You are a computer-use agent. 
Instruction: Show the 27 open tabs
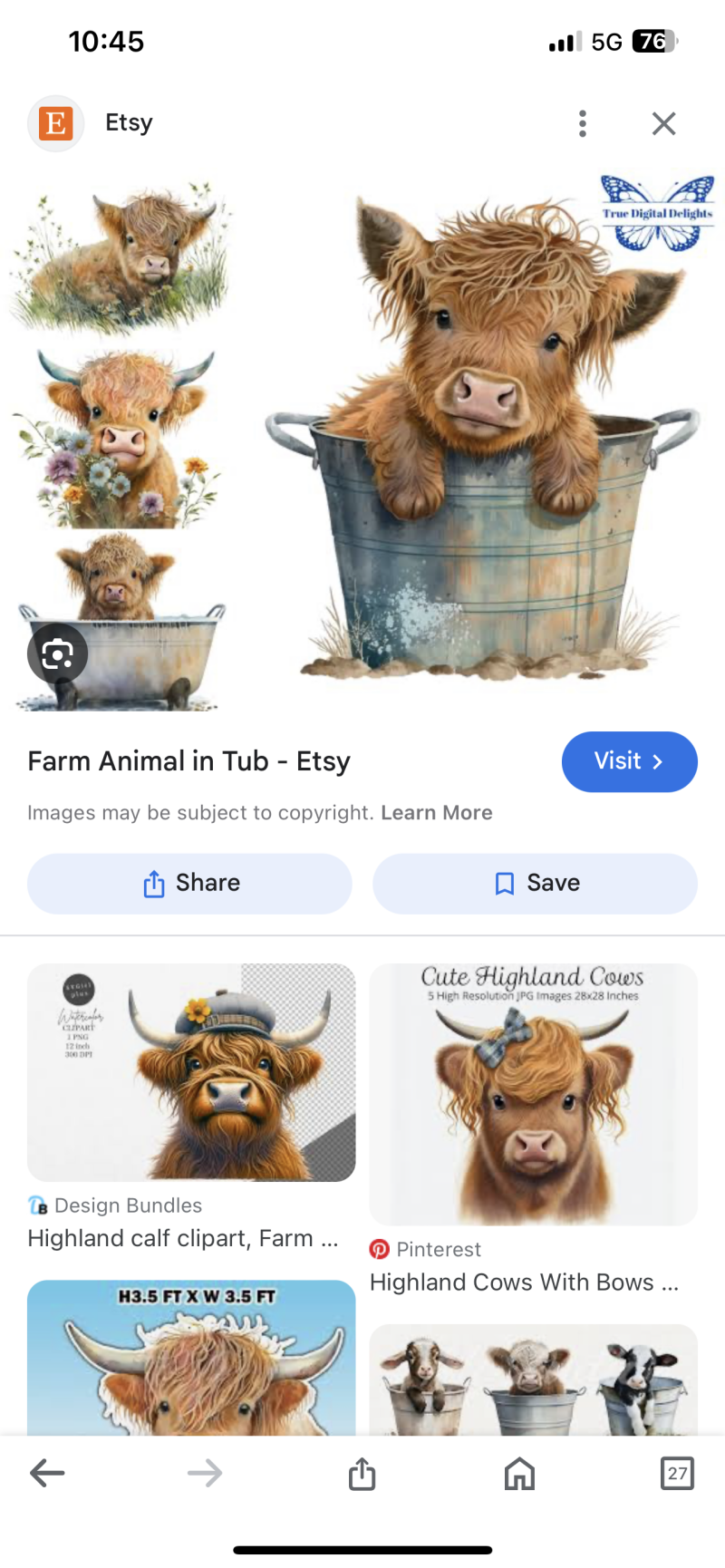[677, 1473]
